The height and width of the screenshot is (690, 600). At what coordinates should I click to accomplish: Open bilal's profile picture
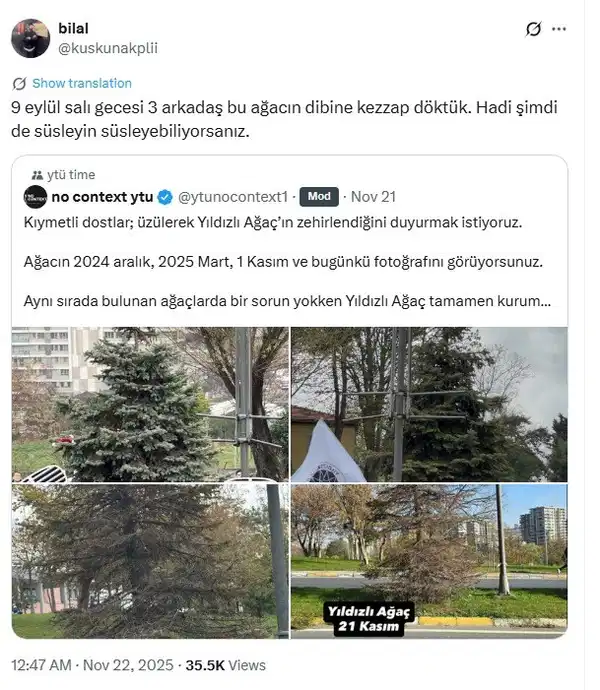pos(32,37)
